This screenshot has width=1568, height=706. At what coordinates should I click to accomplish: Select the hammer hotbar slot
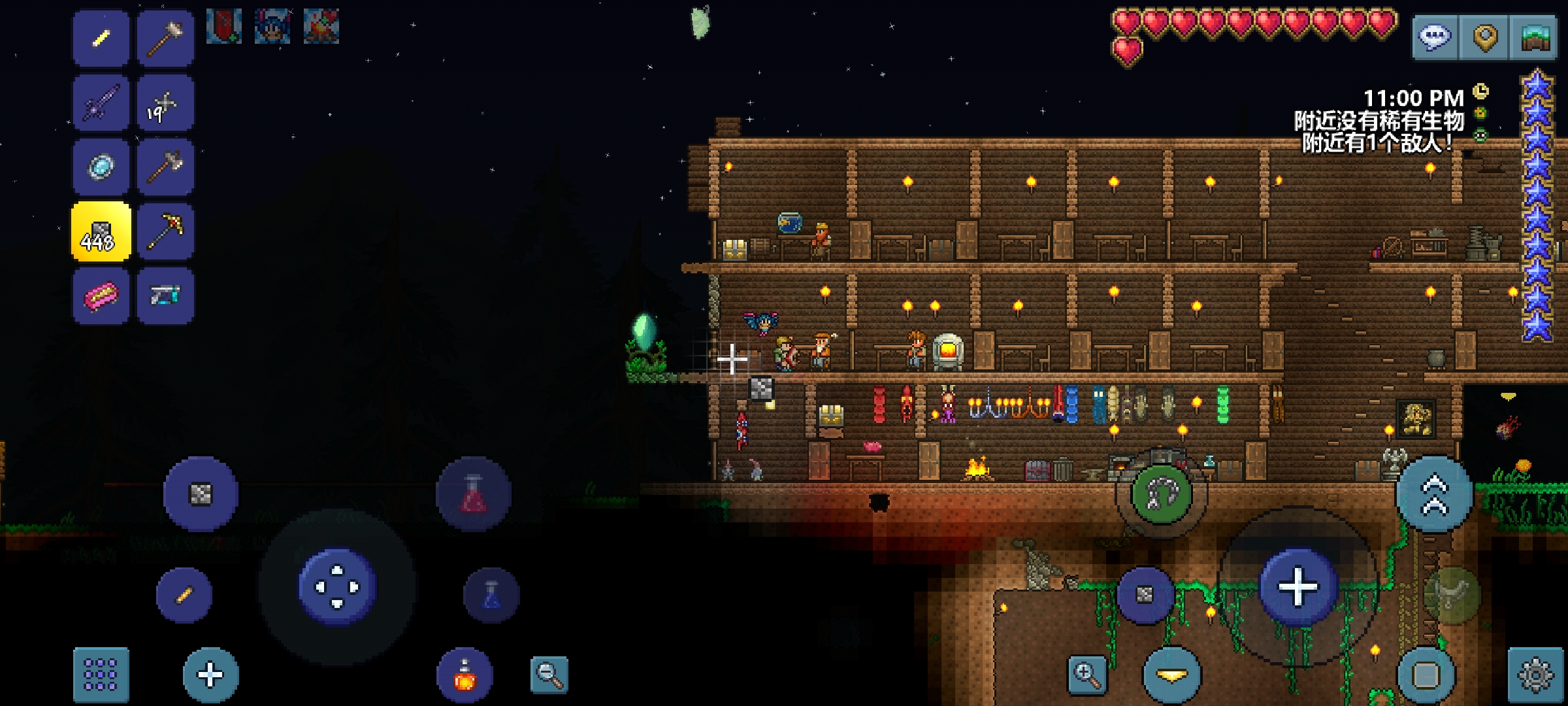pos(165,38)
